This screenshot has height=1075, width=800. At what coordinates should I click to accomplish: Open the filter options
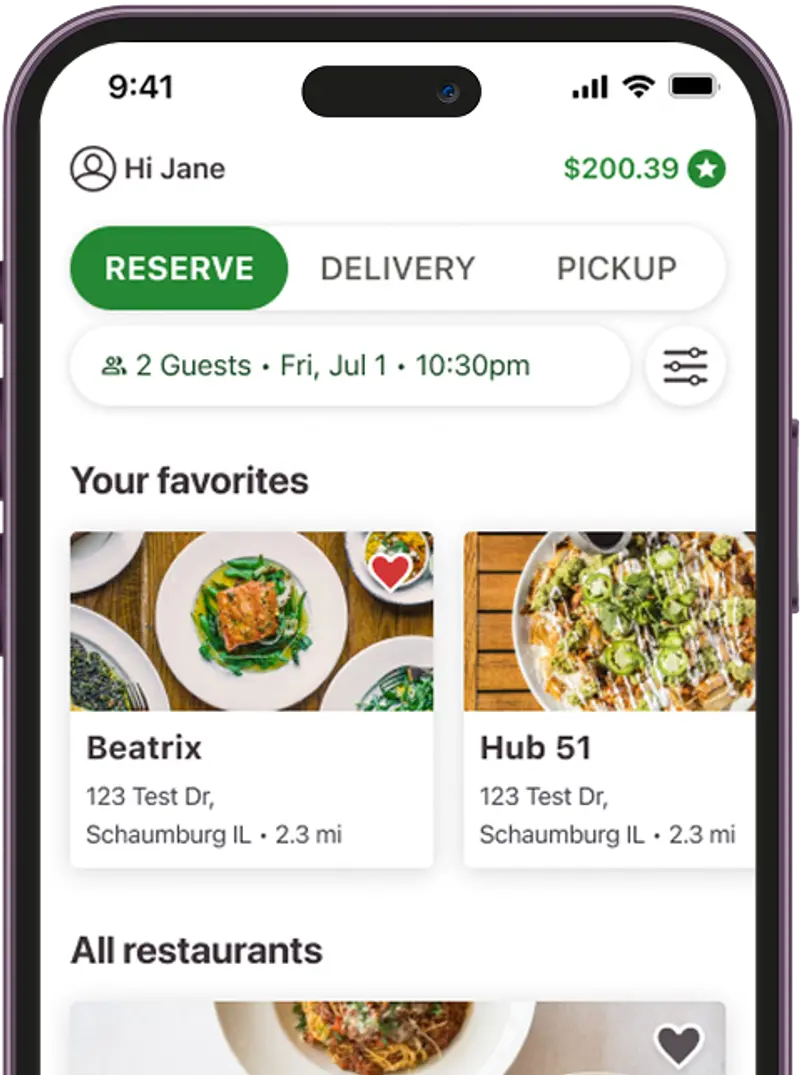click(x=686, y=366)
